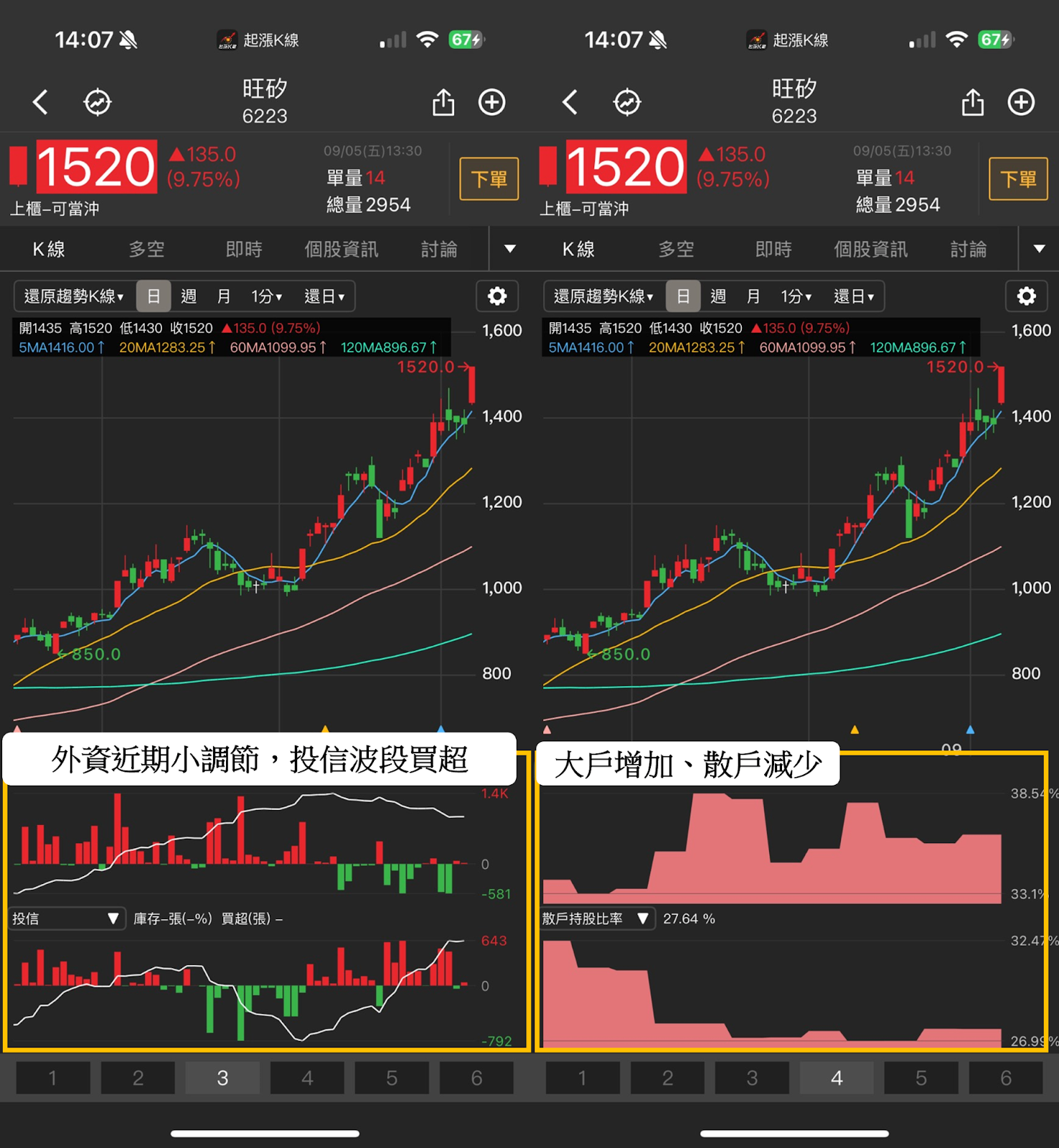
Task: Open the 投信 institutional investor dropdown
Action: tap(67, 918)
